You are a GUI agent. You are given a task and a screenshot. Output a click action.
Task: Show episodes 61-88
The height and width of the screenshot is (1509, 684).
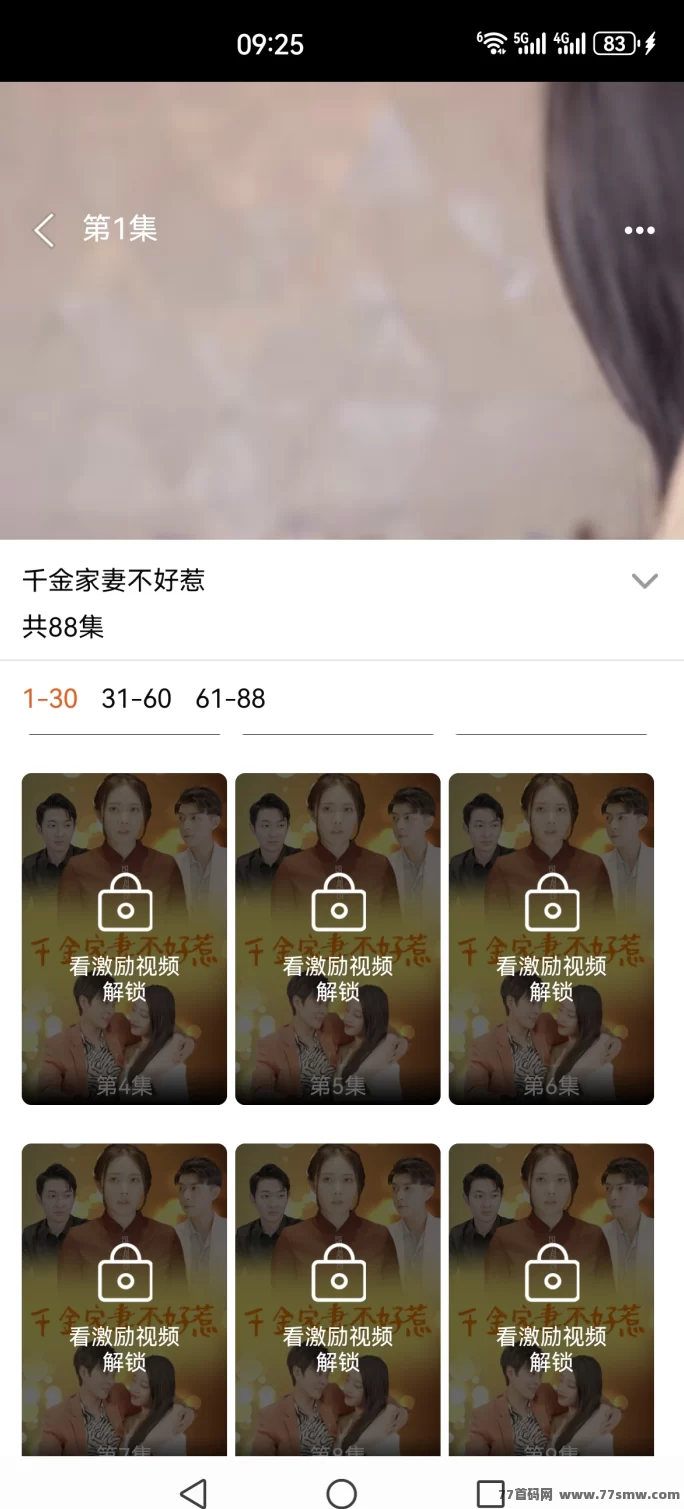tap(230, 698)
